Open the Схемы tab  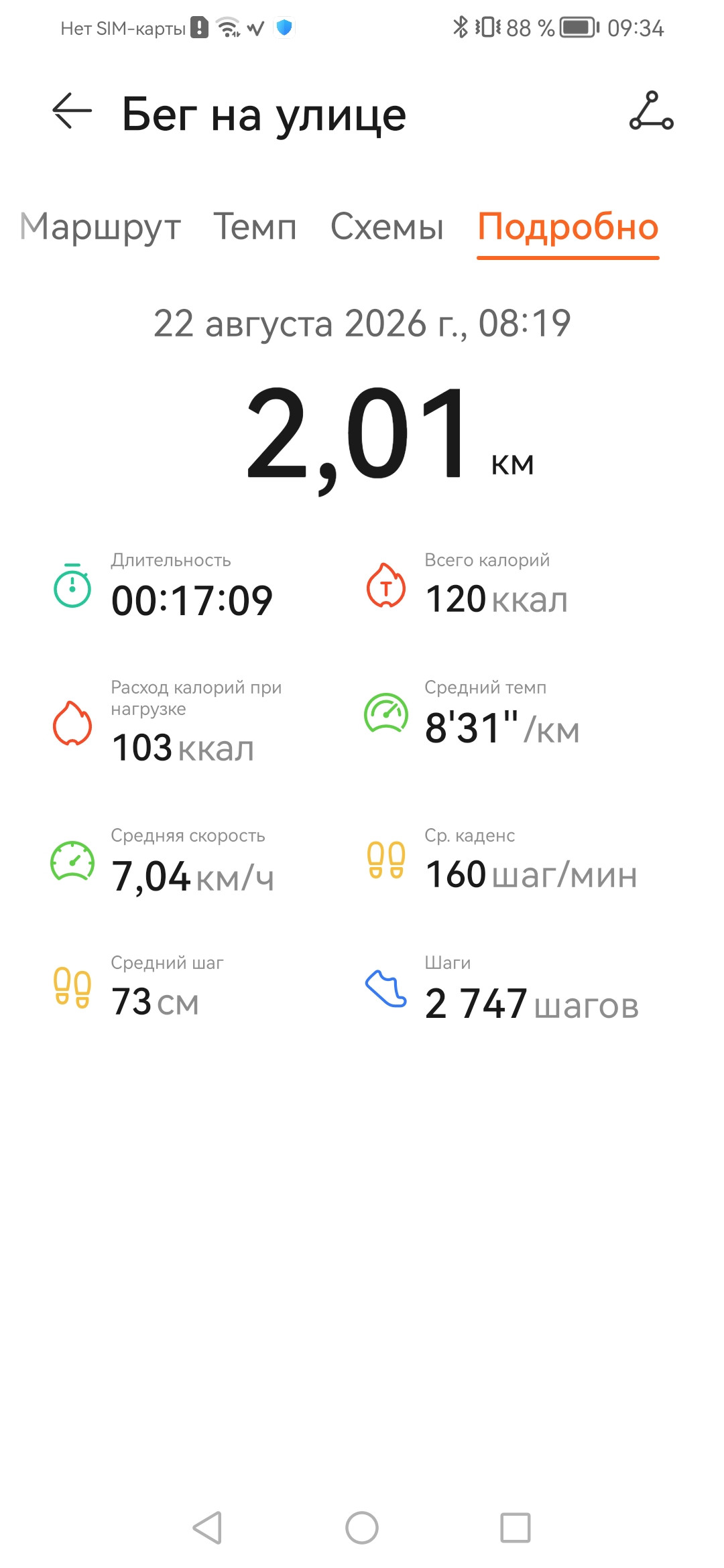tap(387, 227)
